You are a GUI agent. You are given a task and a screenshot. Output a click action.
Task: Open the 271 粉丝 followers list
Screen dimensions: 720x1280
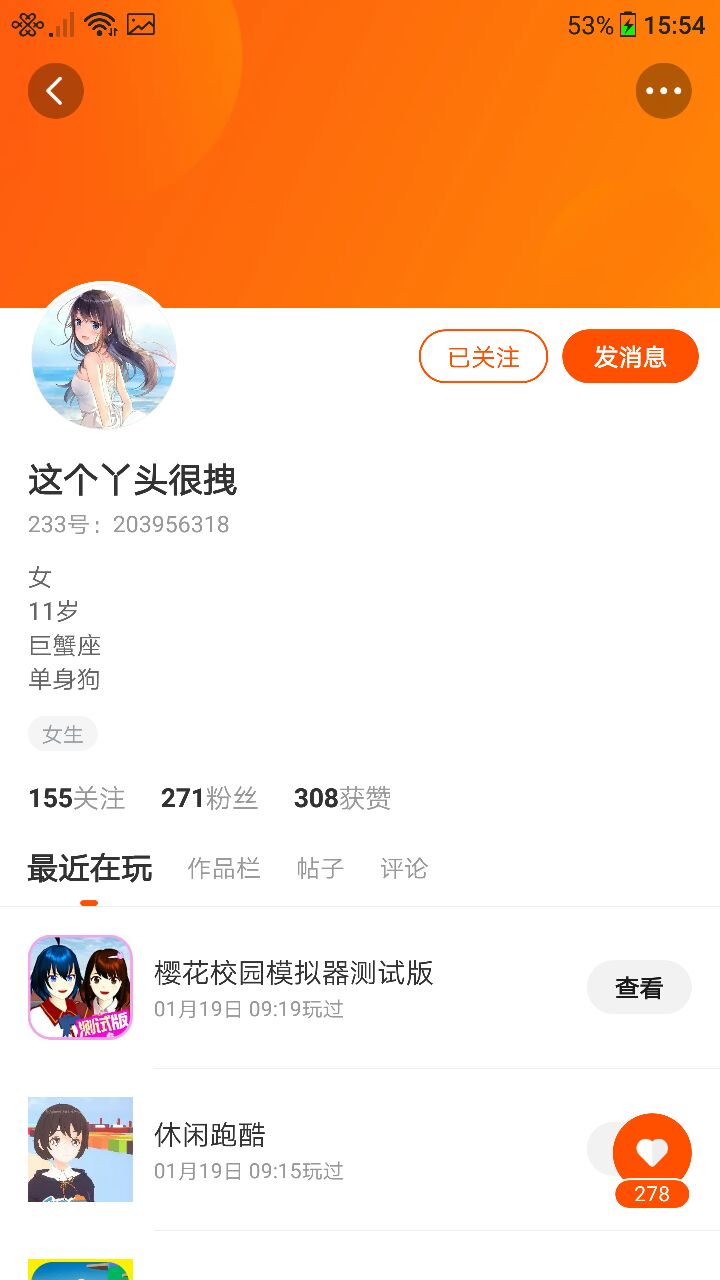pos(209,798)
